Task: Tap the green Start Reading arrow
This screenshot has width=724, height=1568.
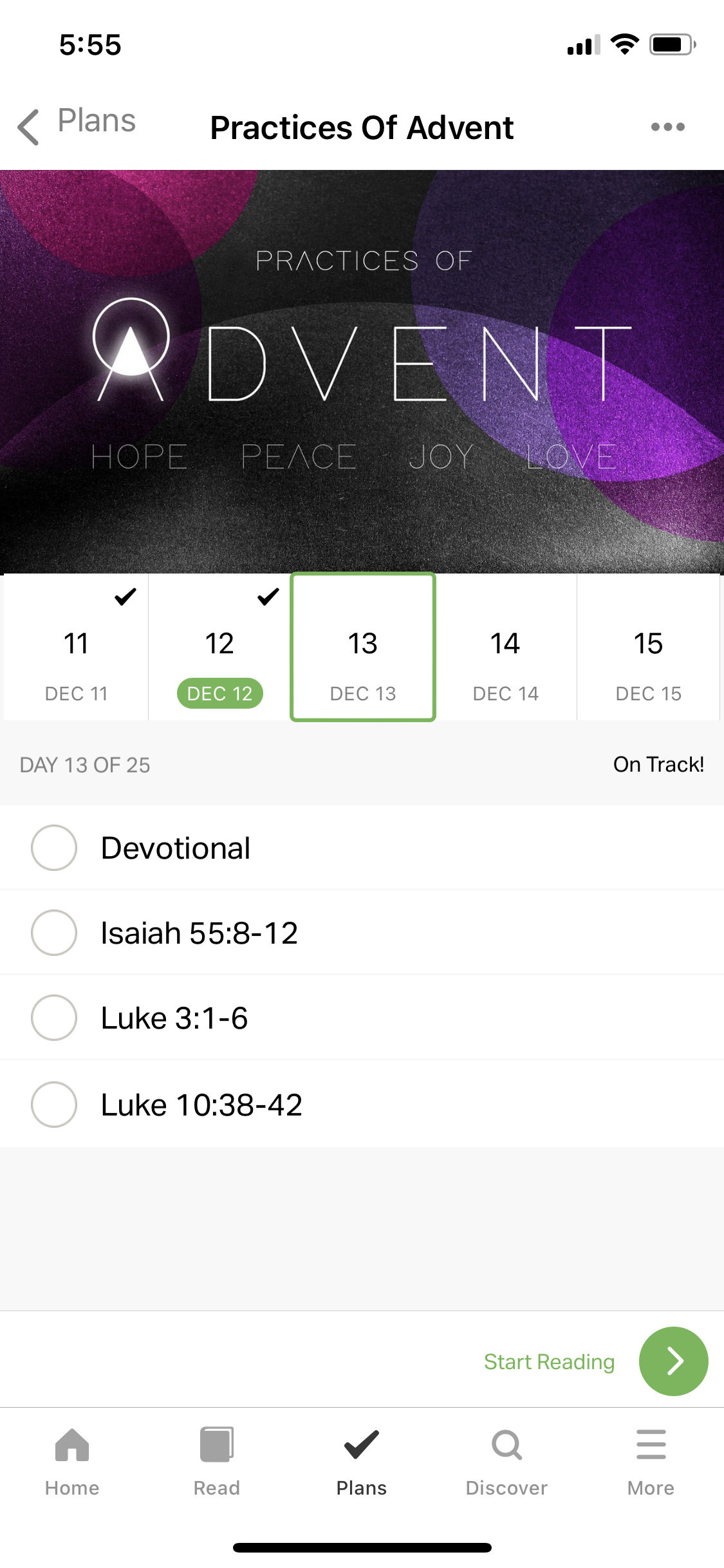Action: pos(673,1361)
